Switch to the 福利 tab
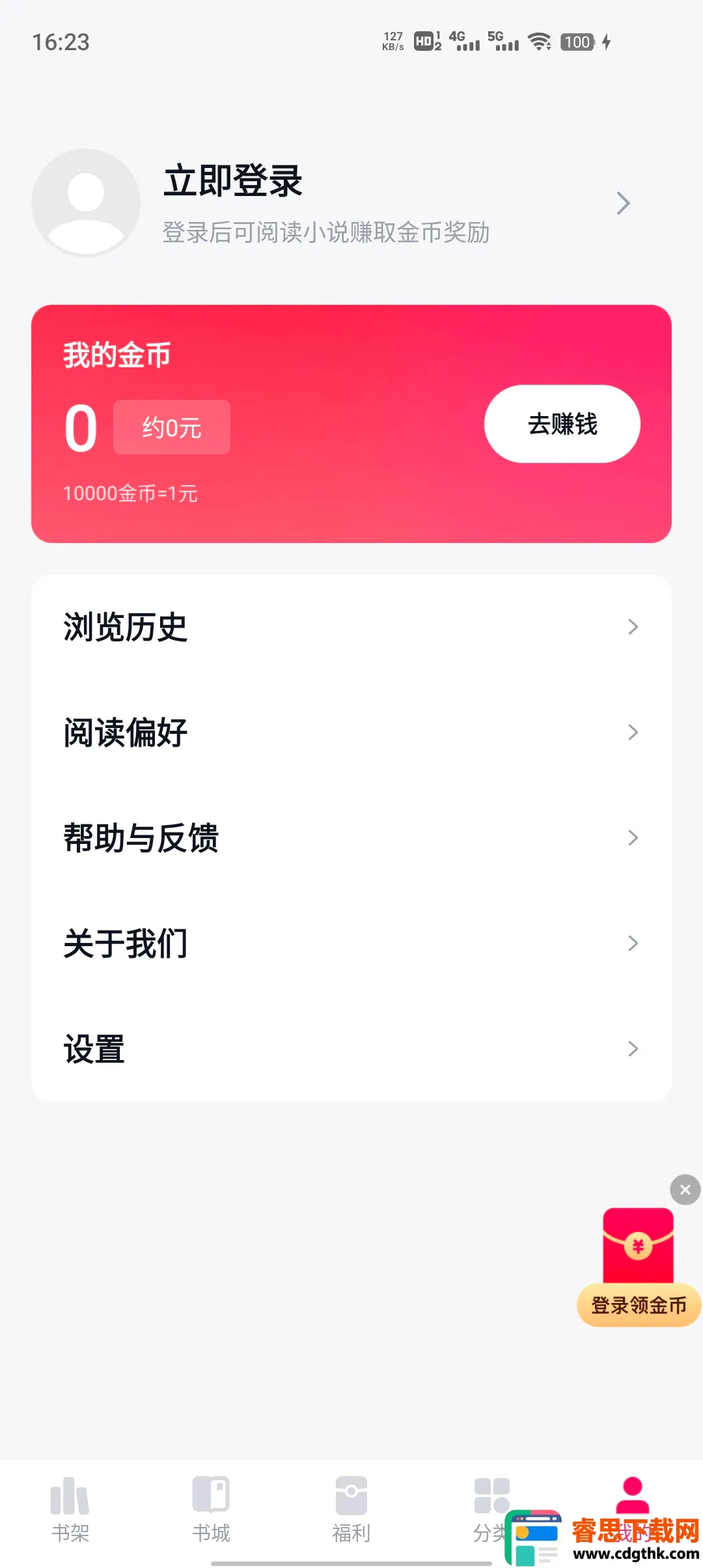Image resolution: width=703 pixels, height=1568 pixels. pos(351,1509)
